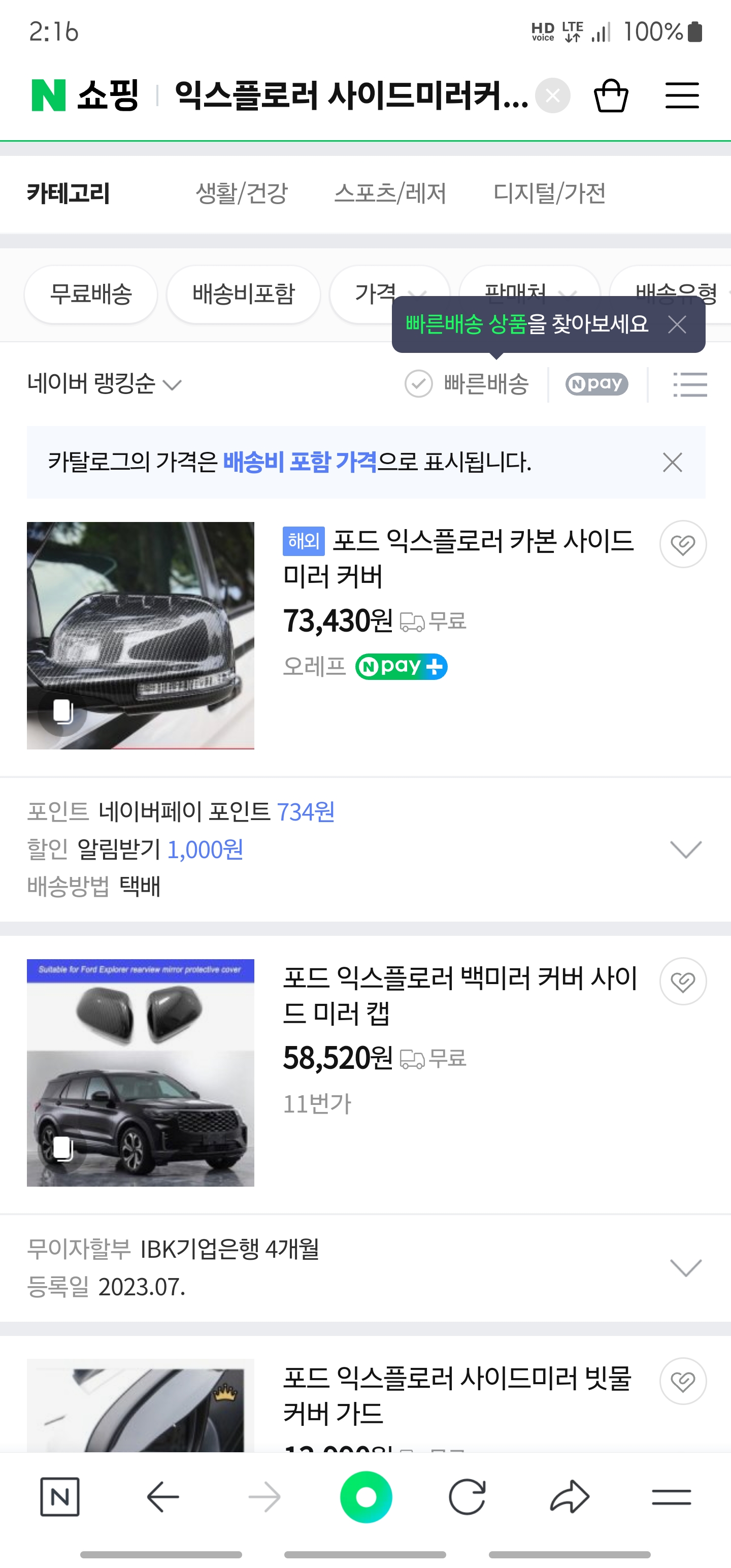This screenshot has width=731, height=1568.
Task: Expand 네이버페이 포인트 benefit details
Action: pos(685,849)
